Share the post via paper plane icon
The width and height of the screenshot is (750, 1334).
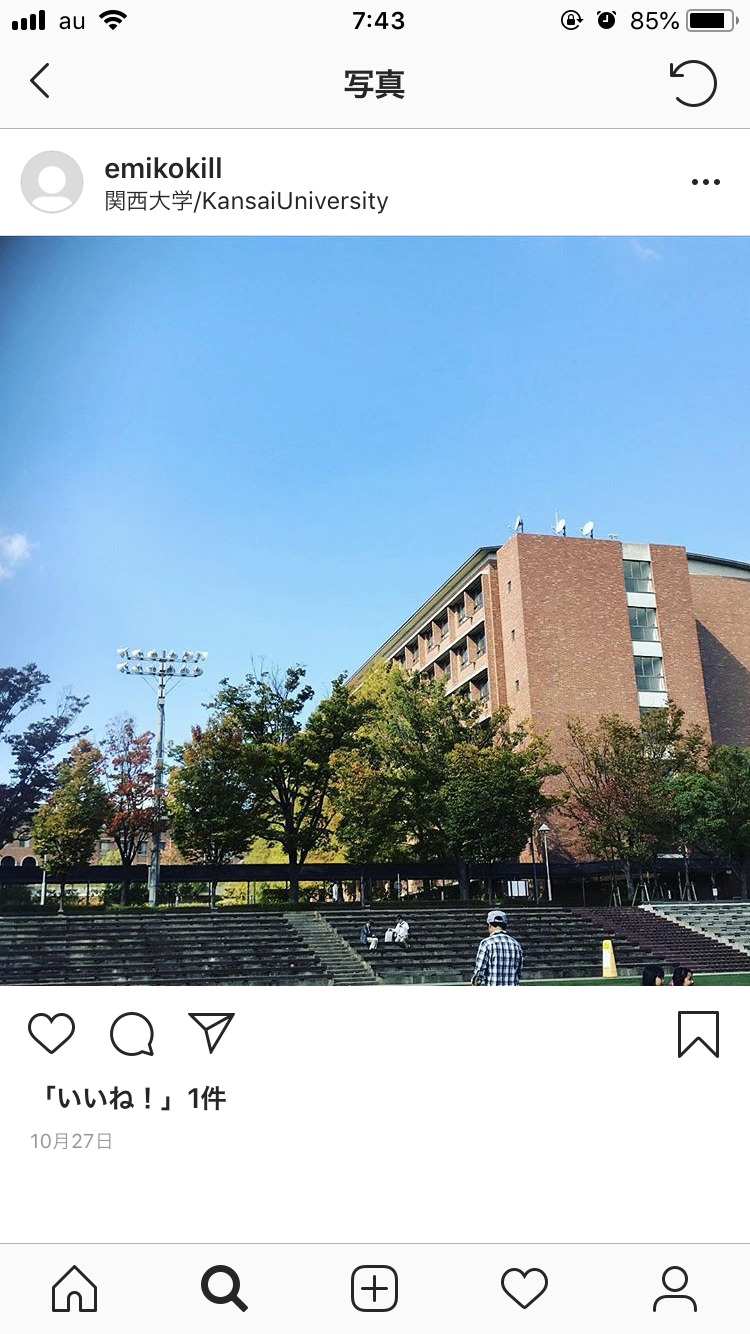211,1033
